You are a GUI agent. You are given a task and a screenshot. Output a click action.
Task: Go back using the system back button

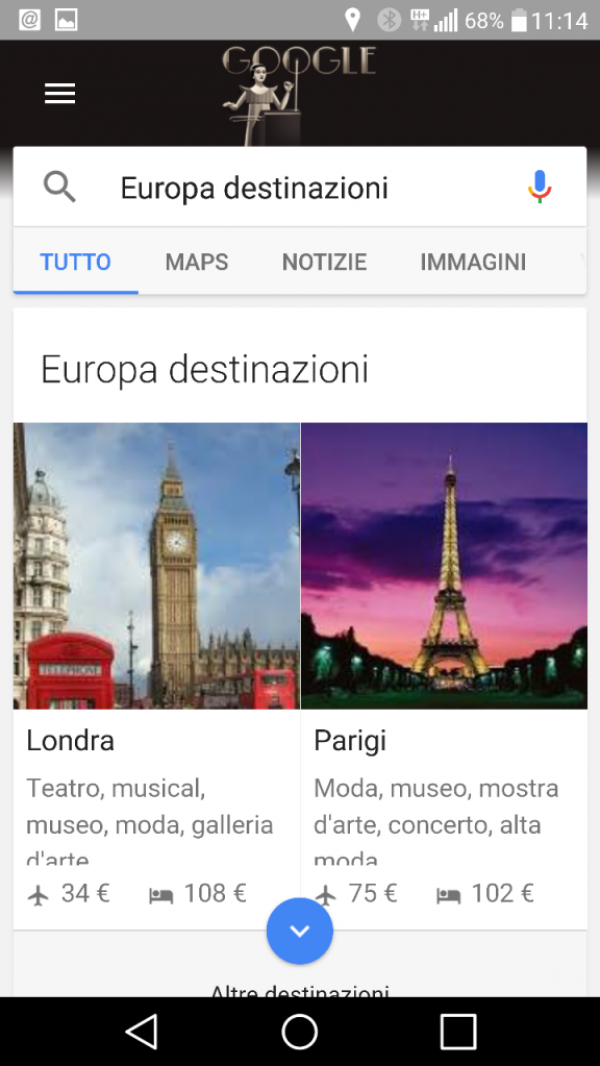tap(141, 1031)
